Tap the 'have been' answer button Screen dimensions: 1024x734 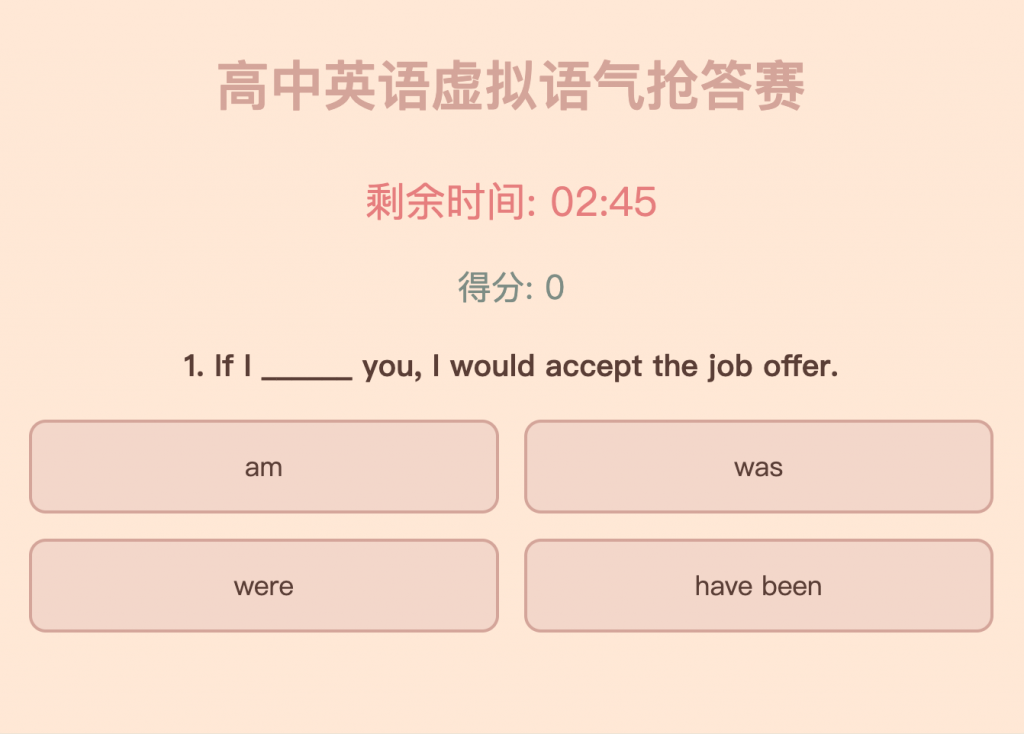click(758, 586)
